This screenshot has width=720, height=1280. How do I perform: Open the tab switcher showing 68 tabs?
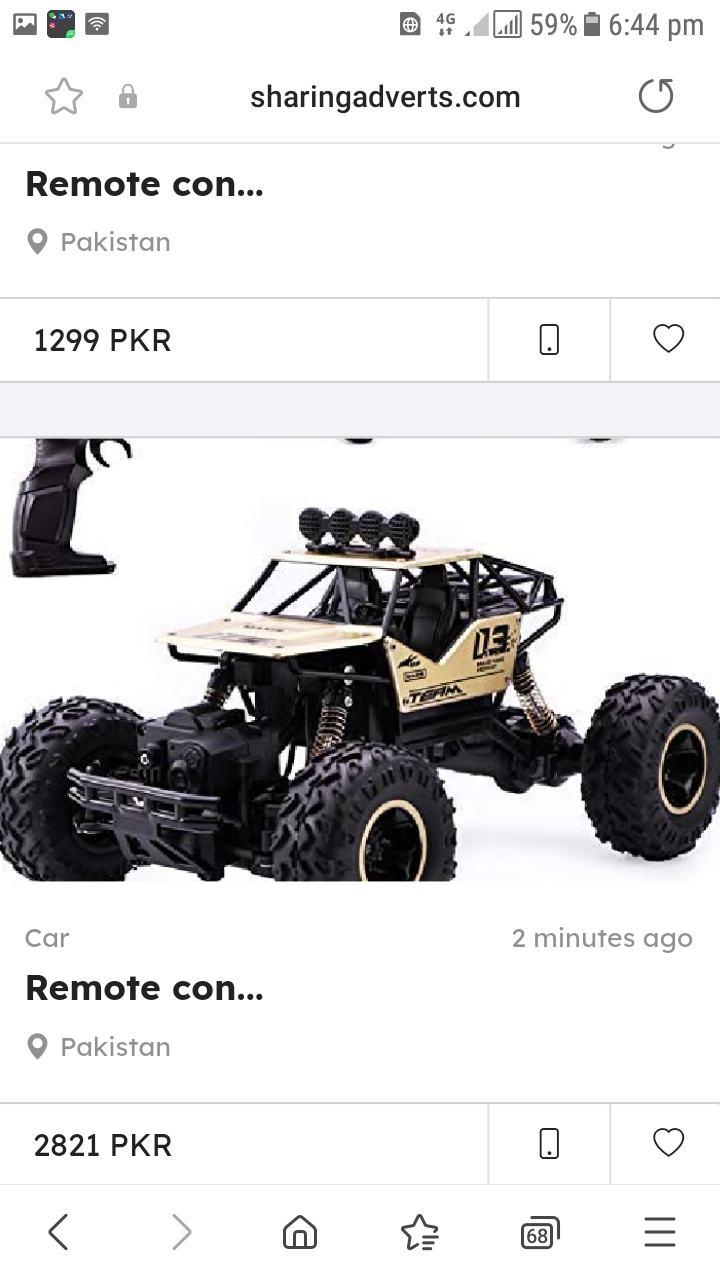(x=539, y=1234)
